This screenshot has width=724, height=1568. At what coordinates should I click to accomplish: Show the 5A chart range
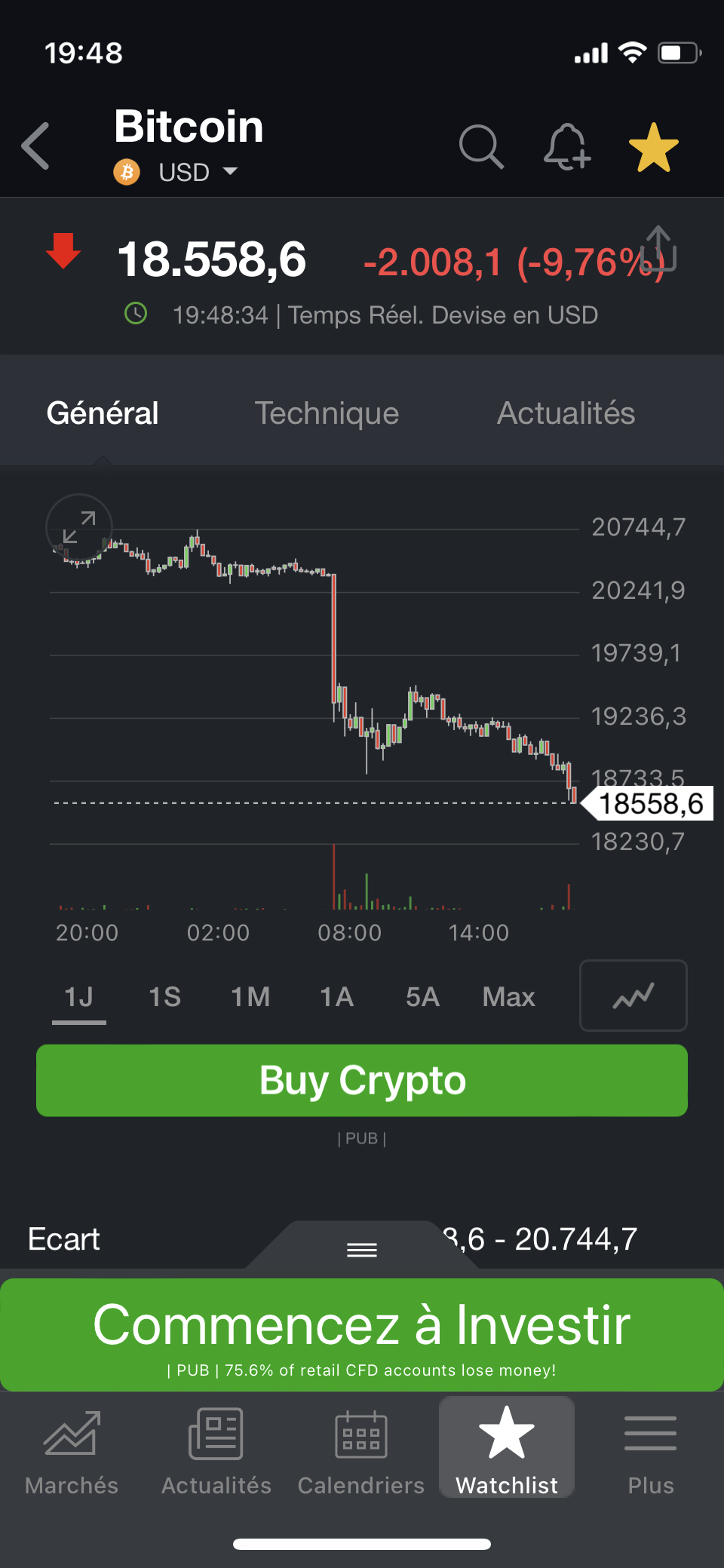coord(422,996)
